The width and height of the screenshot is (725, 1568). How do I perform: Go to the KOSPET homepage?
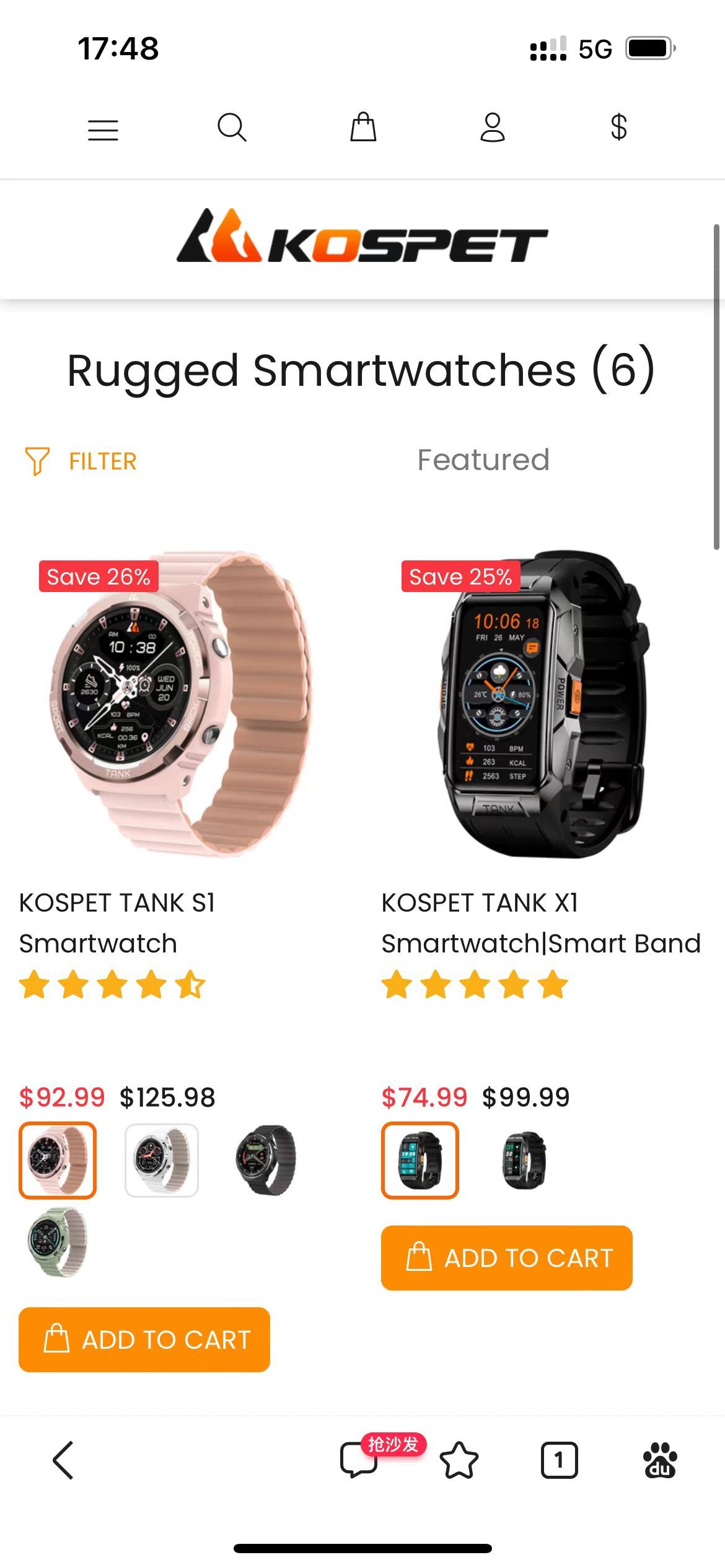point(362,236)
